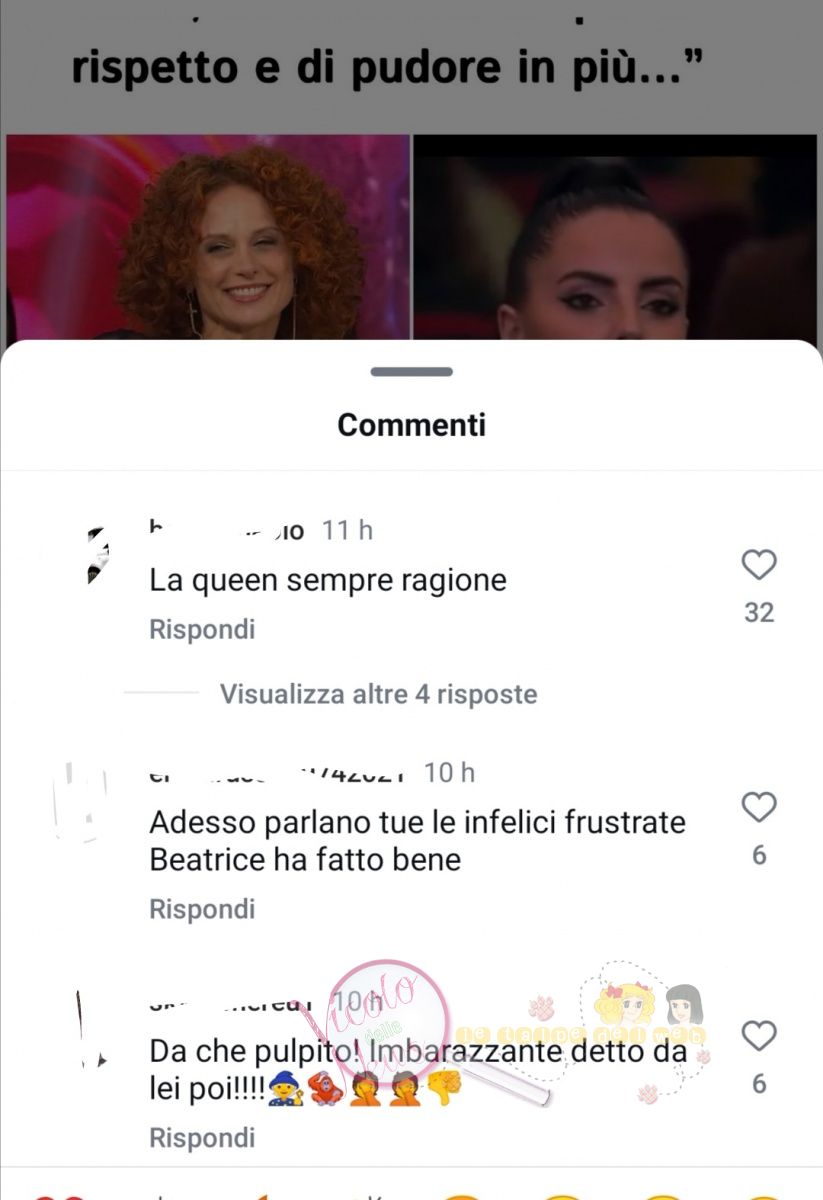Reply to the 'Adesso parlano tue' comment
823x1200 pixels.
[x=202, y=909]
